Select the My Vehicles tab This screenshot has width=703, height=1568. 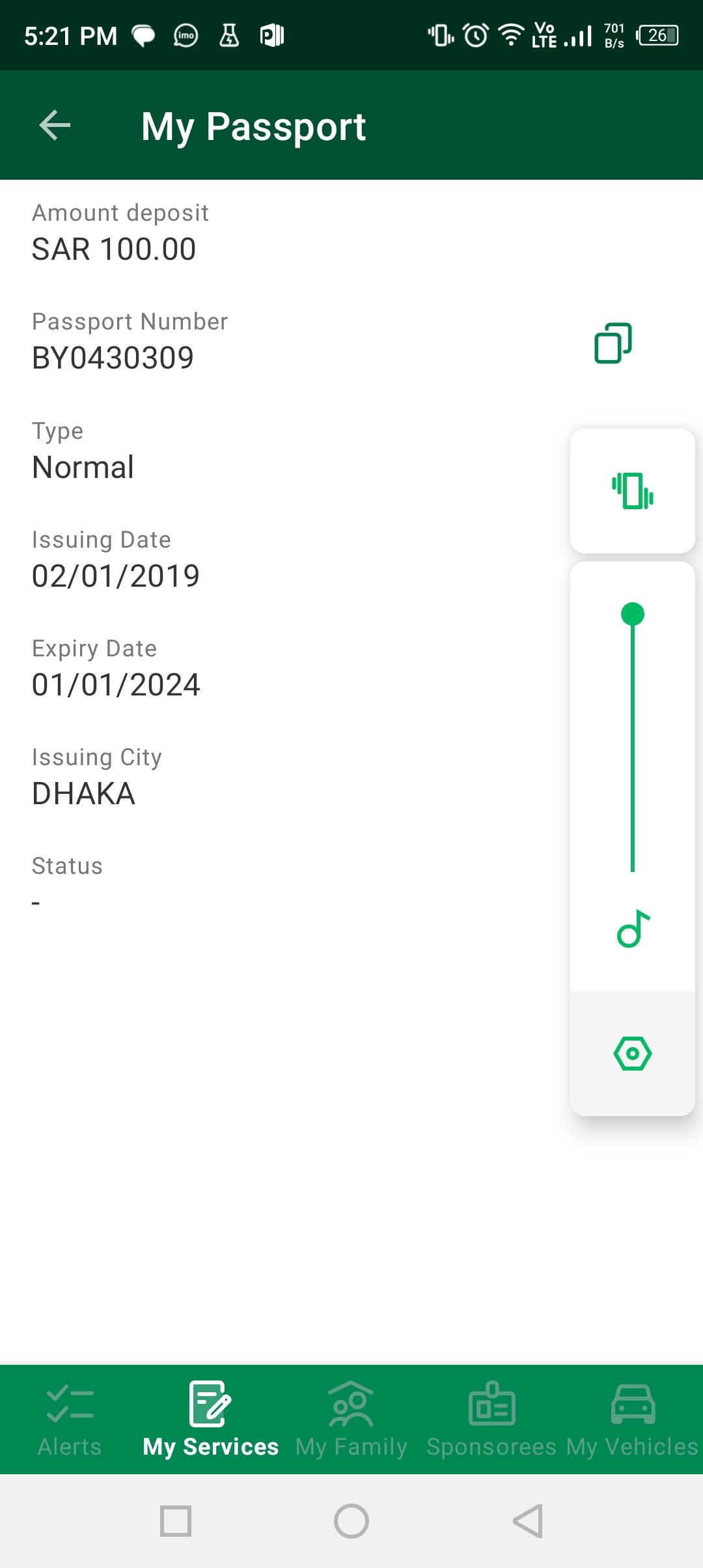tap(632, 1420)
